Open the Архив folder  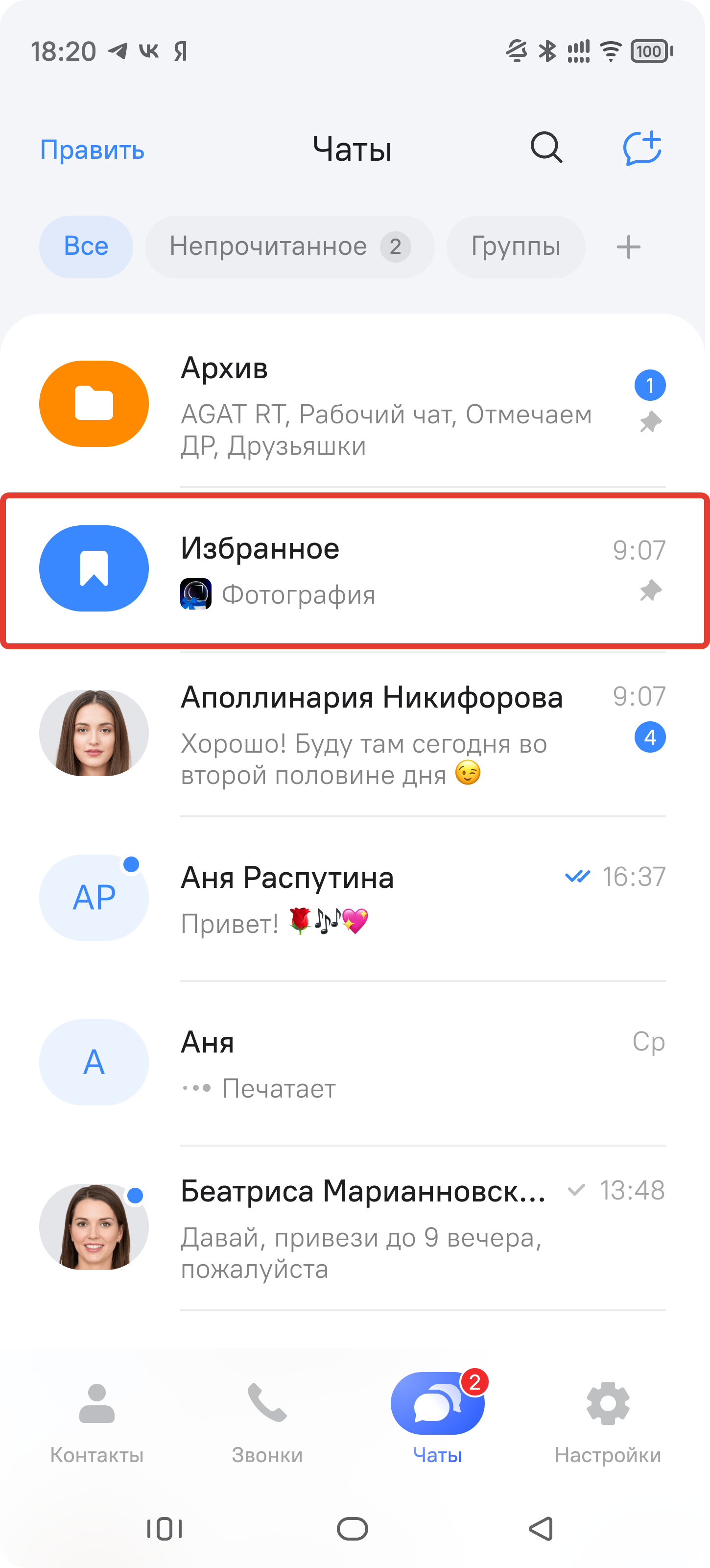(x=353, y=404)
